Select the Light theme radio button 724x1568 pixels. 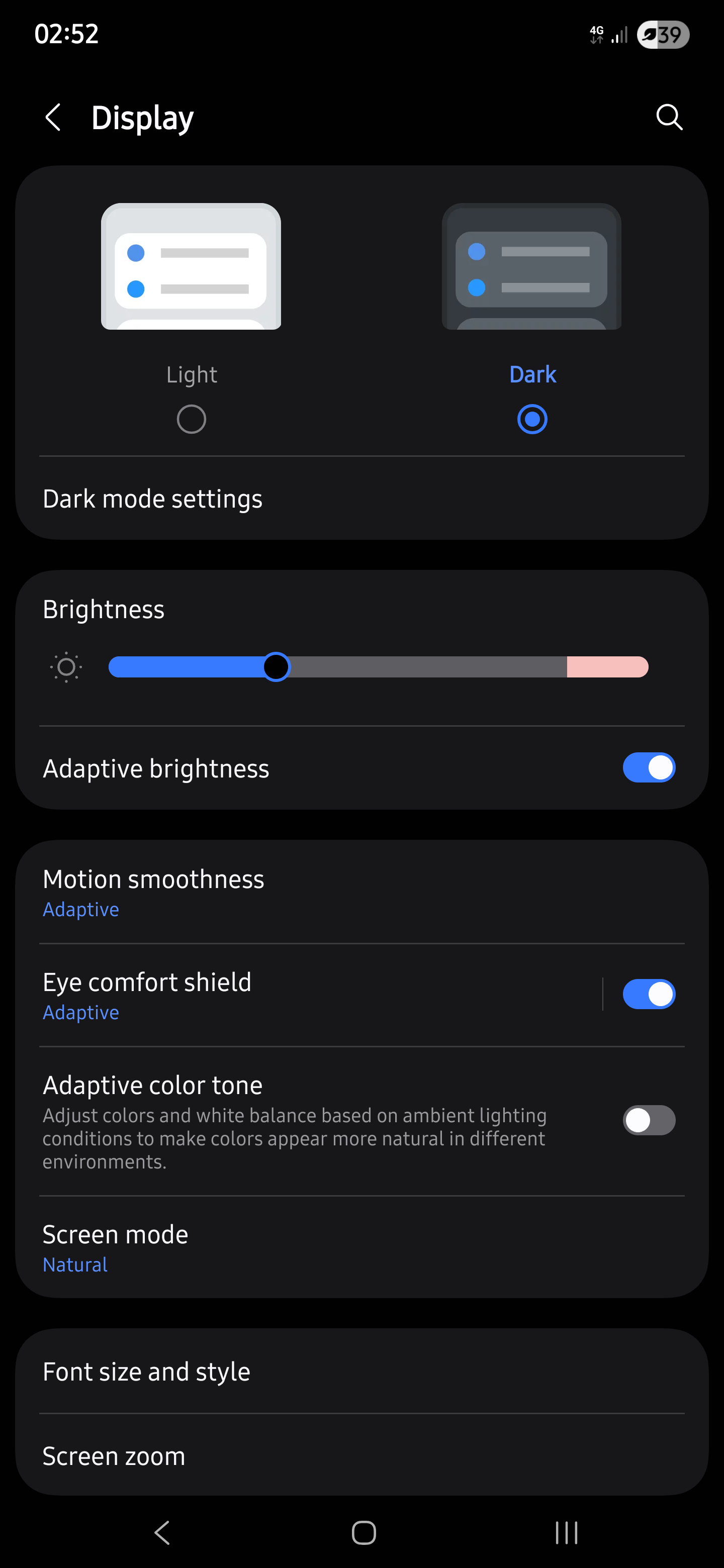tap(191, 420)
